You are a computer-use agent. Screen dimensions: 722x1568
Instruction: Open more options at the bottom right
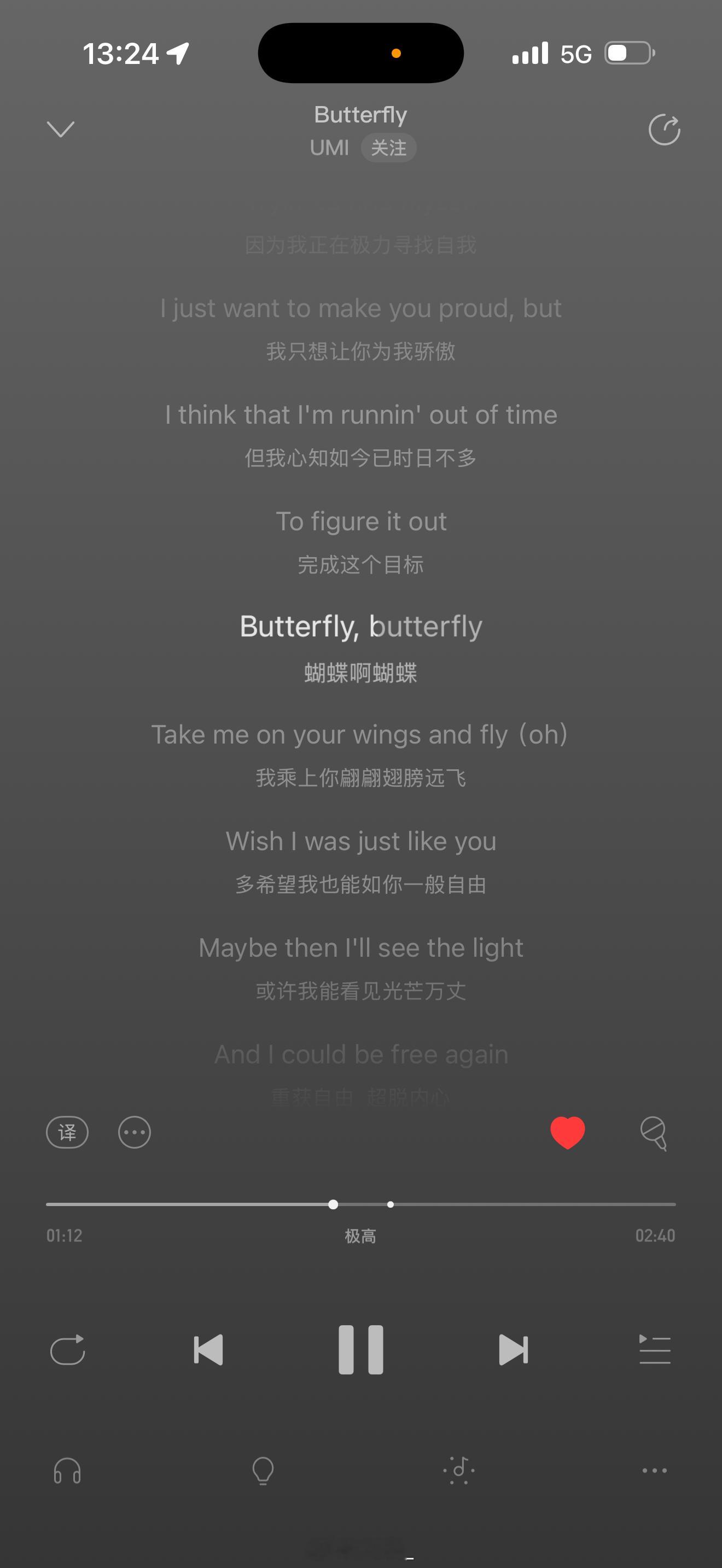coord(654,1471)
